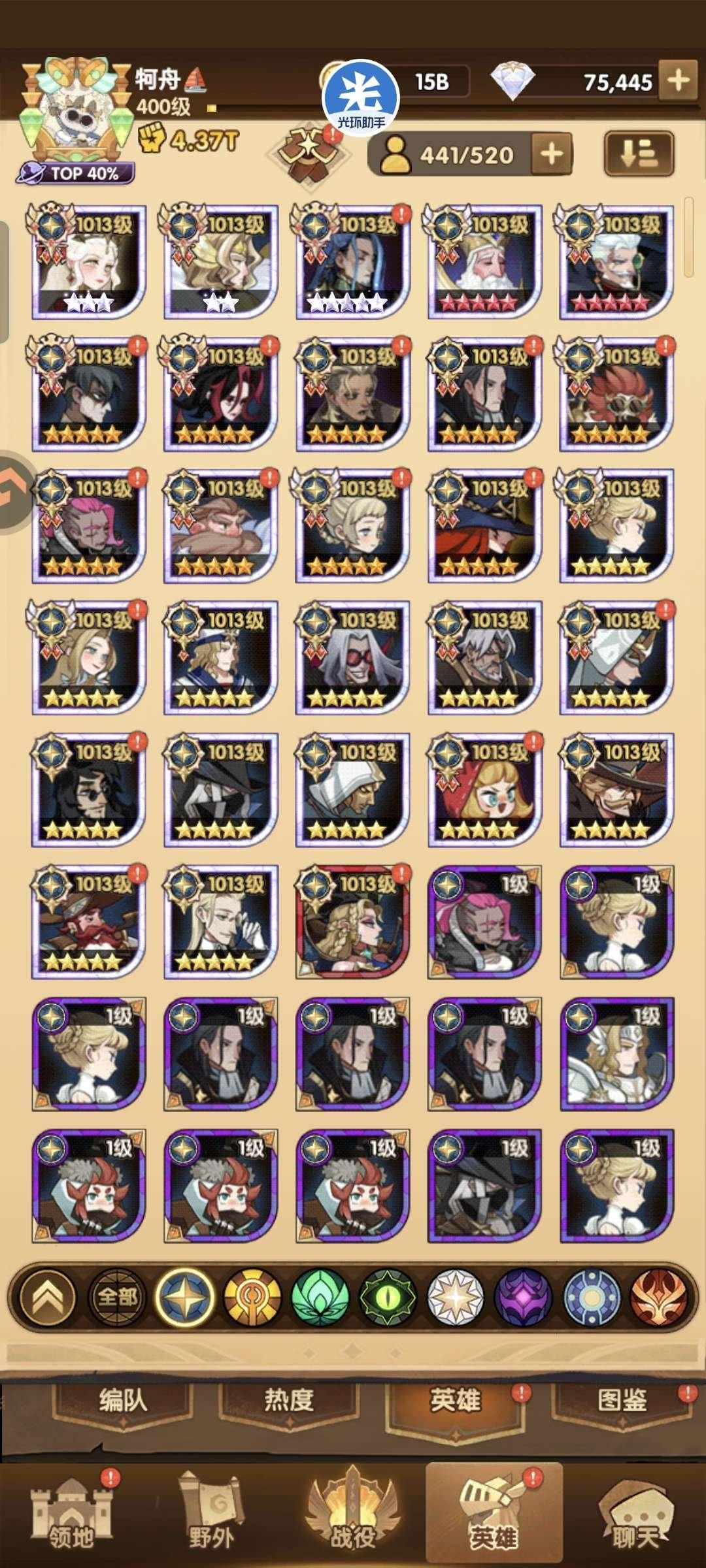
Task: Switch to 野外 tab
Action: pos(212,1516)
